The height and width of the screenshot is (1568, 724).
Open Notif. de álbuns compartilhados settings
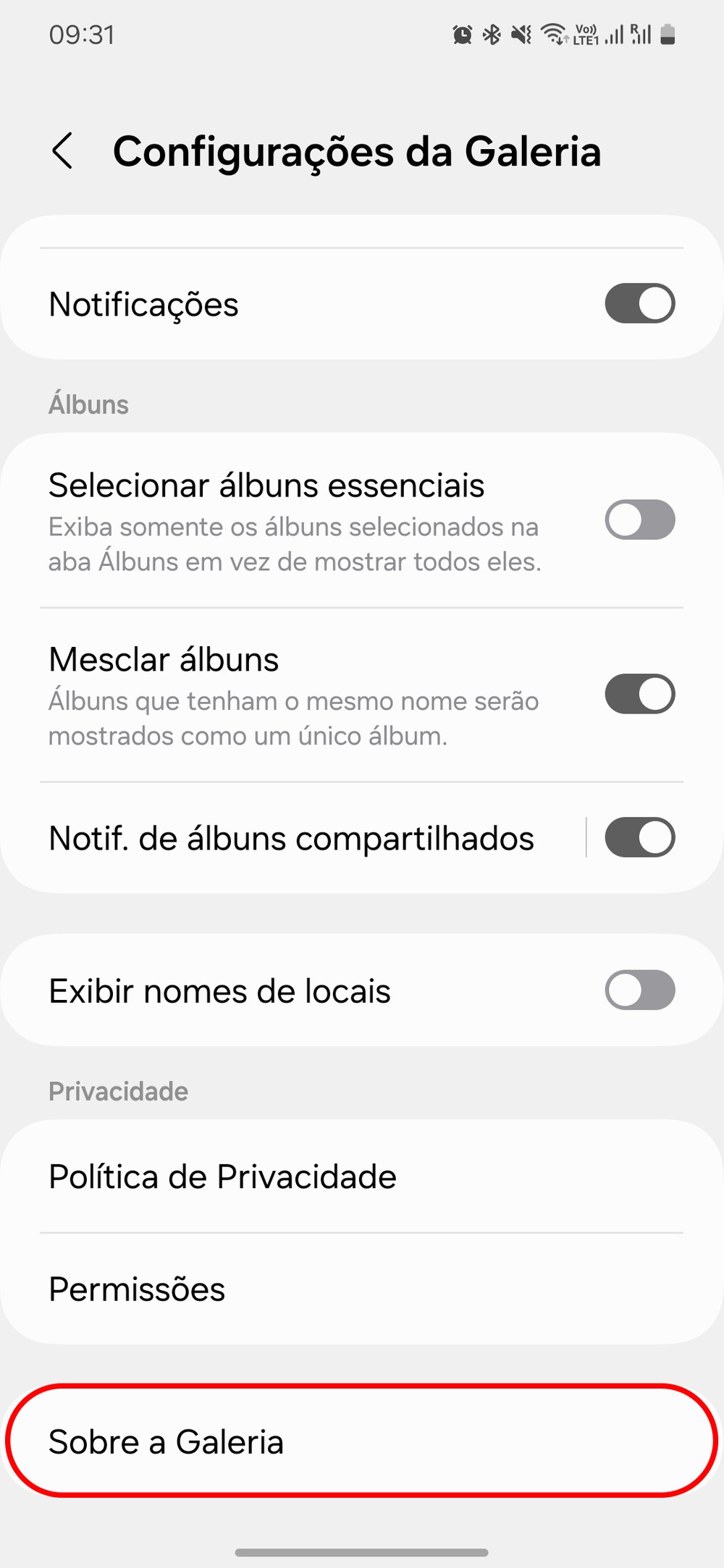click(291, 839)
